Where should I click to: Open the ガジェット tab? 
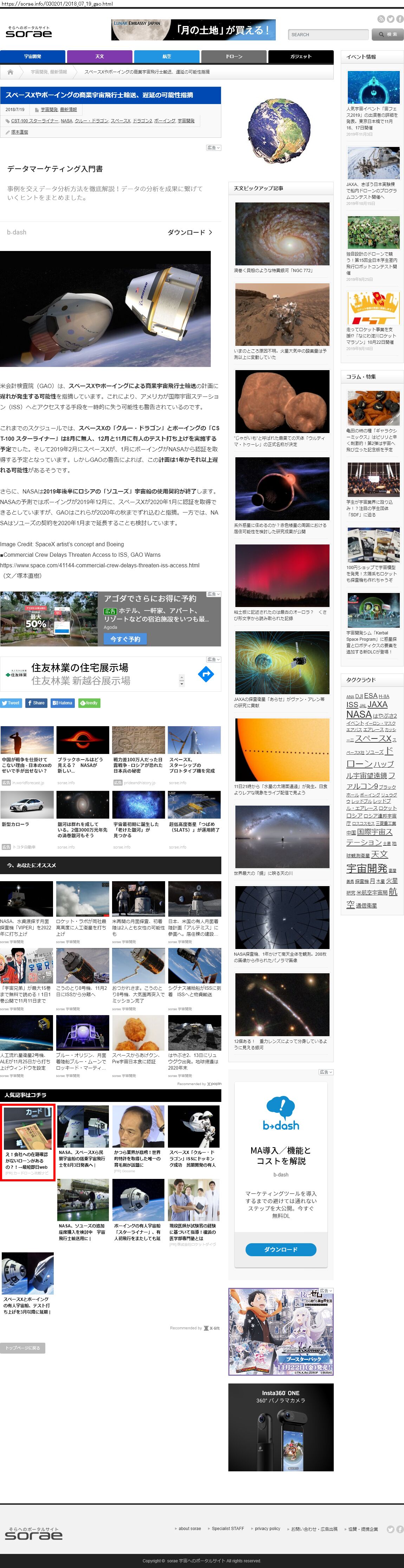point(301,57)
